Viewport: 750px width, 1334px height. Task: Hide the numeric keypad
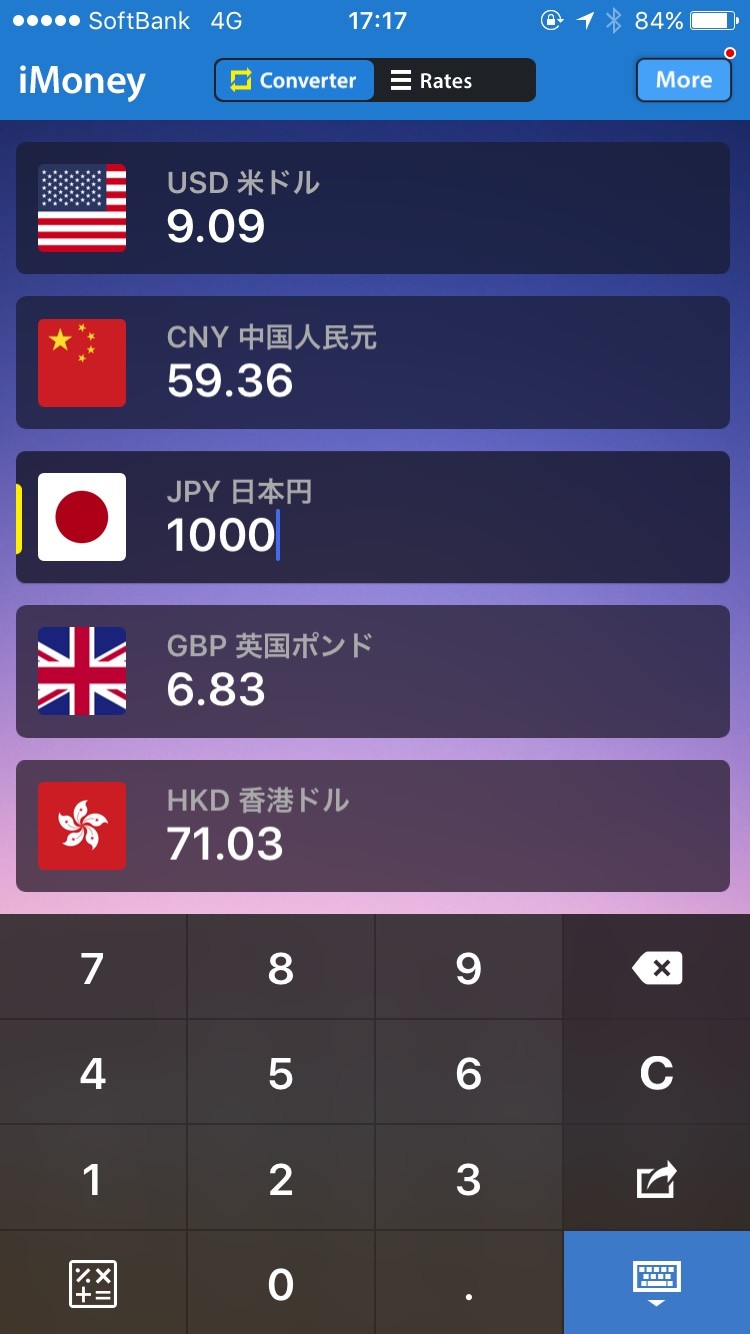point(656,1284)
